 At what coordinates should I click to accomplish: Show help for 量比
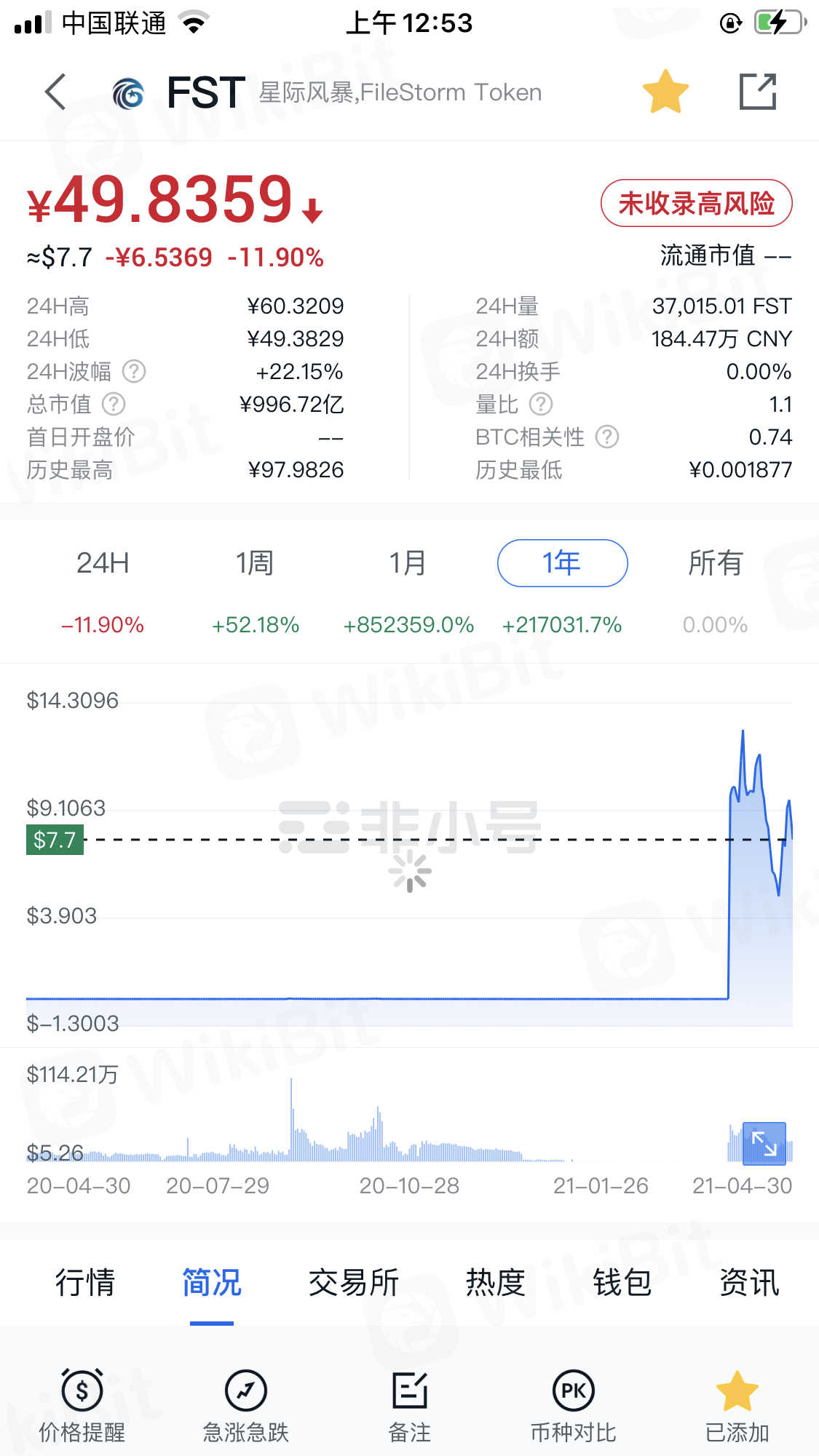tap(541, 404)
